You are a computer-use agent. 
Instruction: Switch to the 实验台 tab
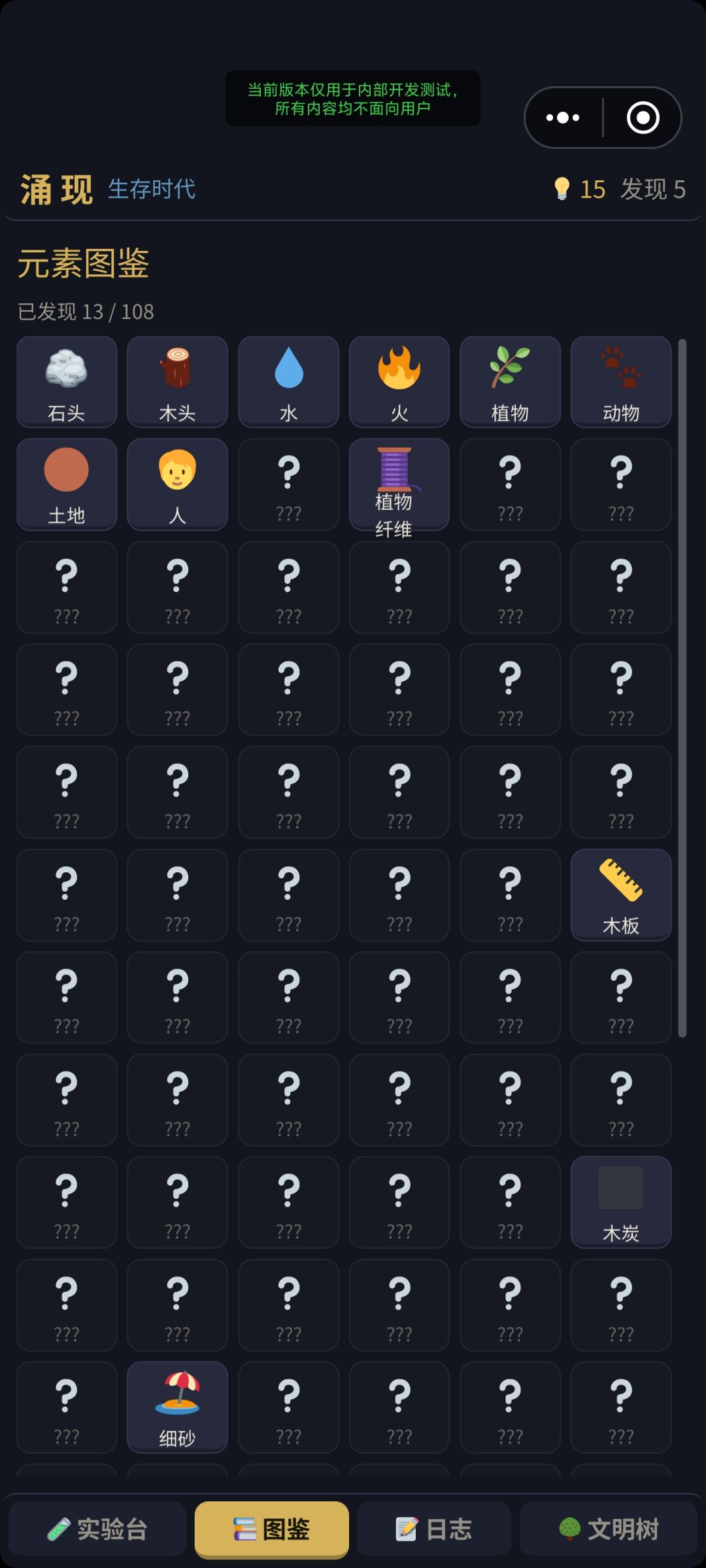[x=97, y=1529]
